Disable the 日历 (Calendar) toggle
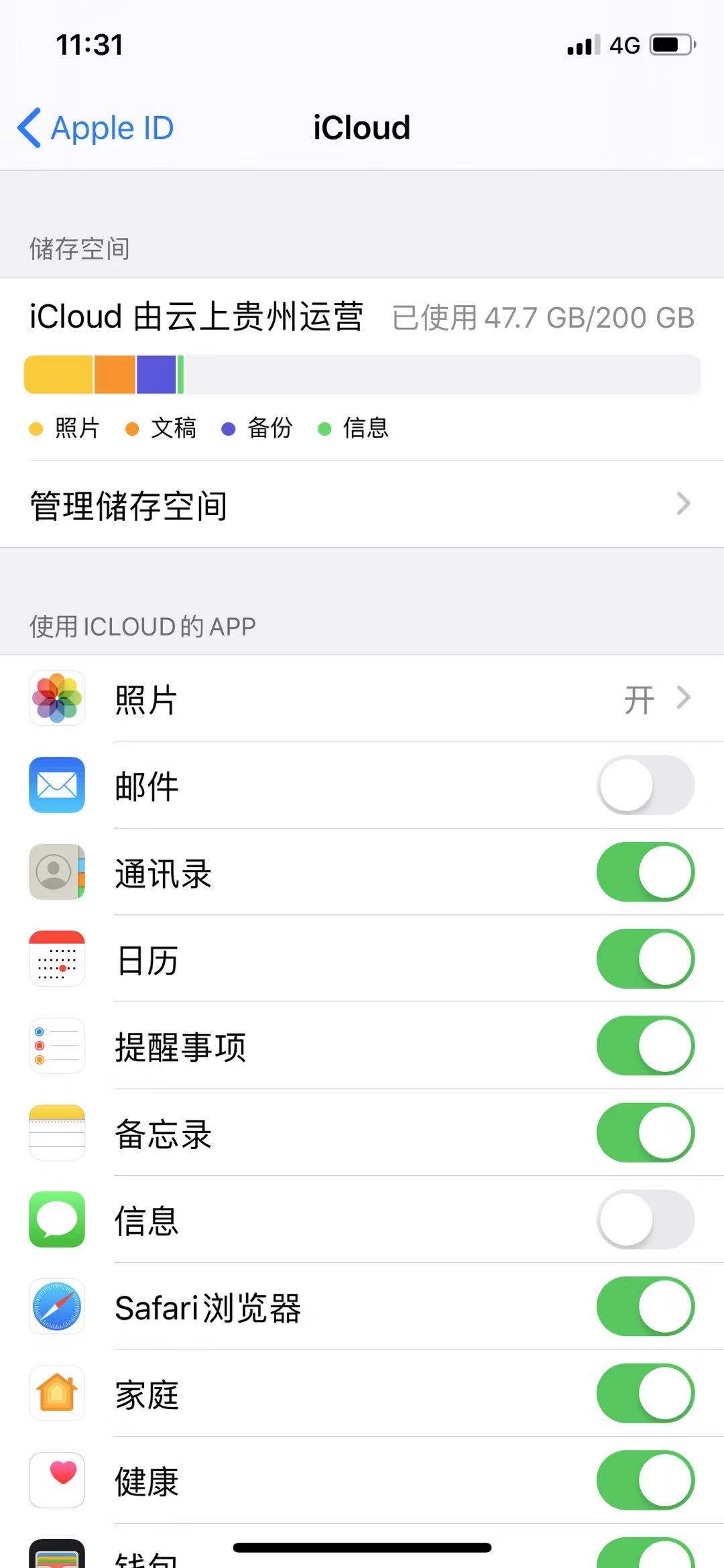 pyautogui.click(x=645, y=959)
